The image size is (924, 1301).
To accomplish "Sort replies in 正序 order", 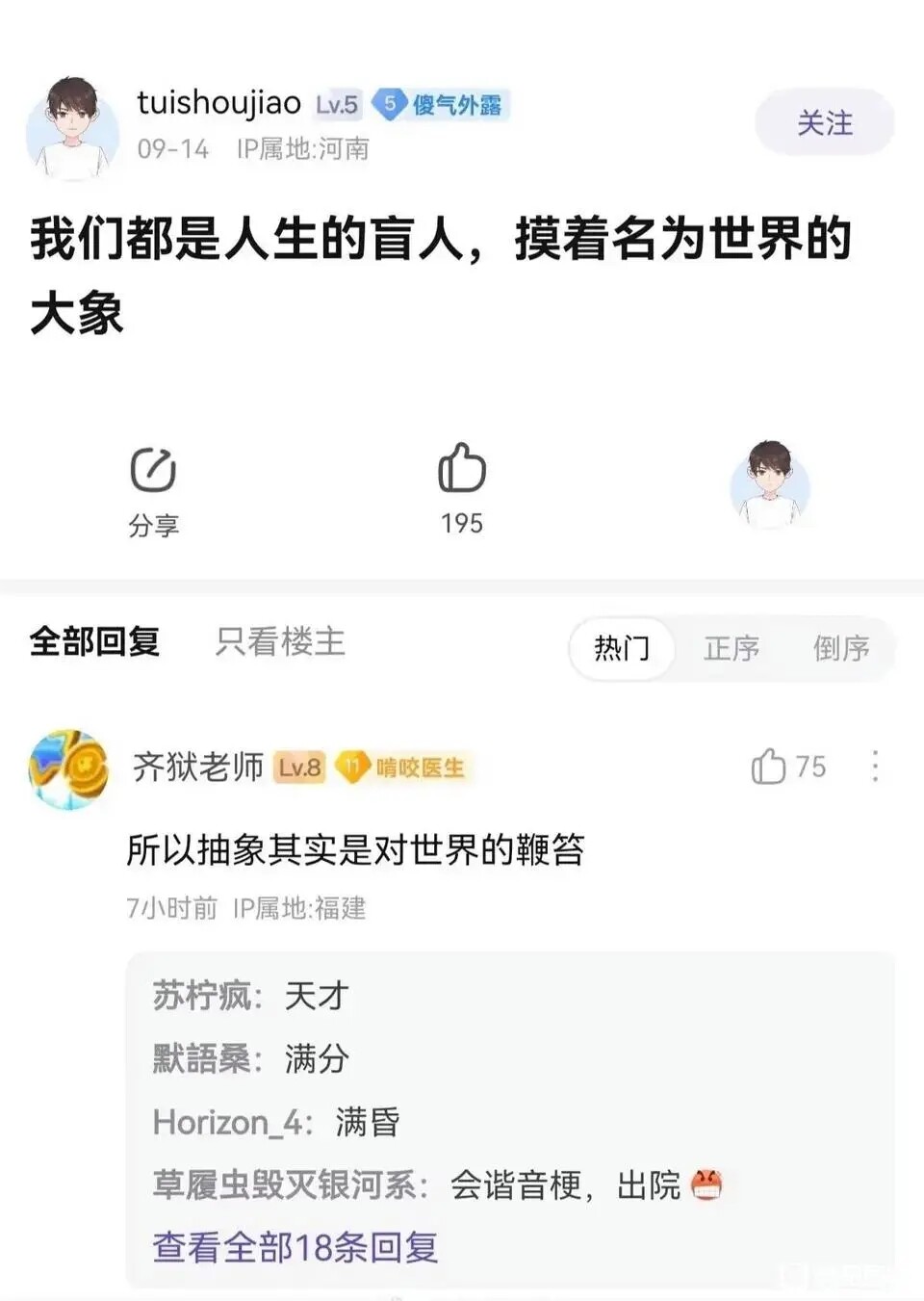I will [x=731, y=648].
